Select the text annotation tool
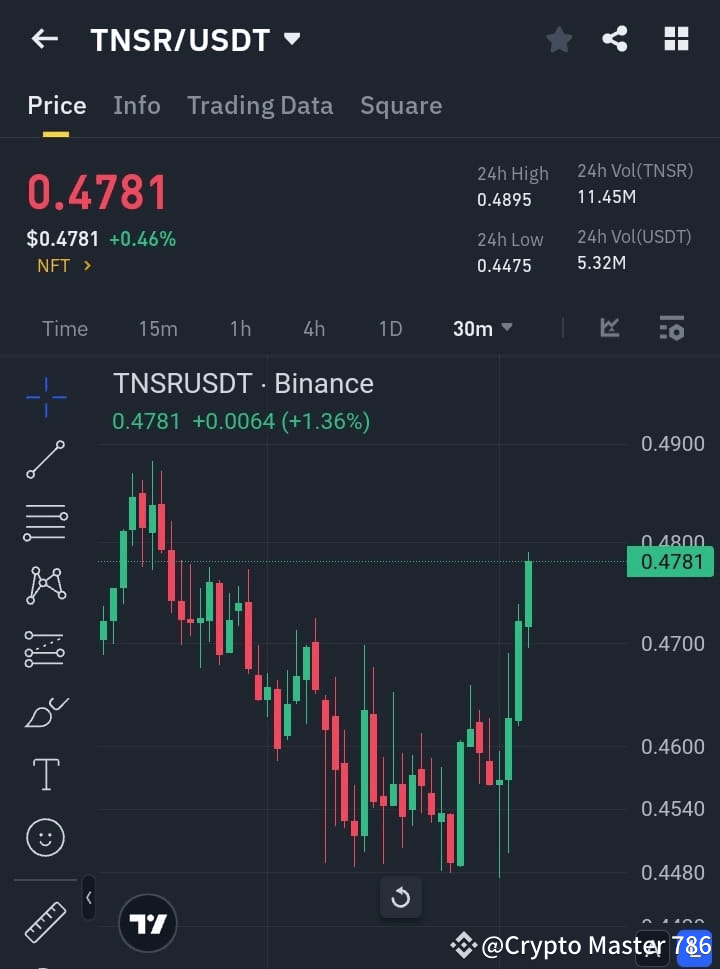 (45, 774)
